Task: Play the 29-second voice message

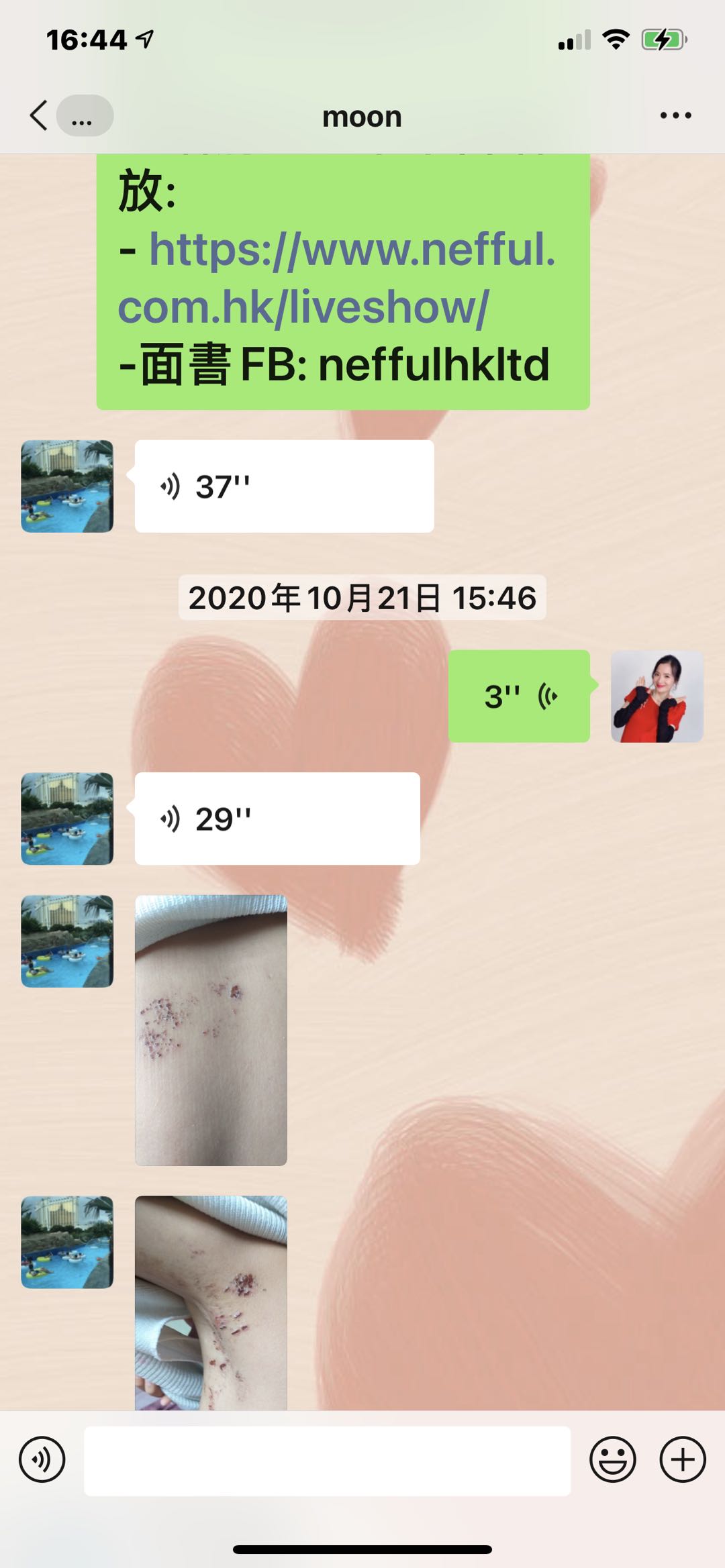Action: [277, 819]
